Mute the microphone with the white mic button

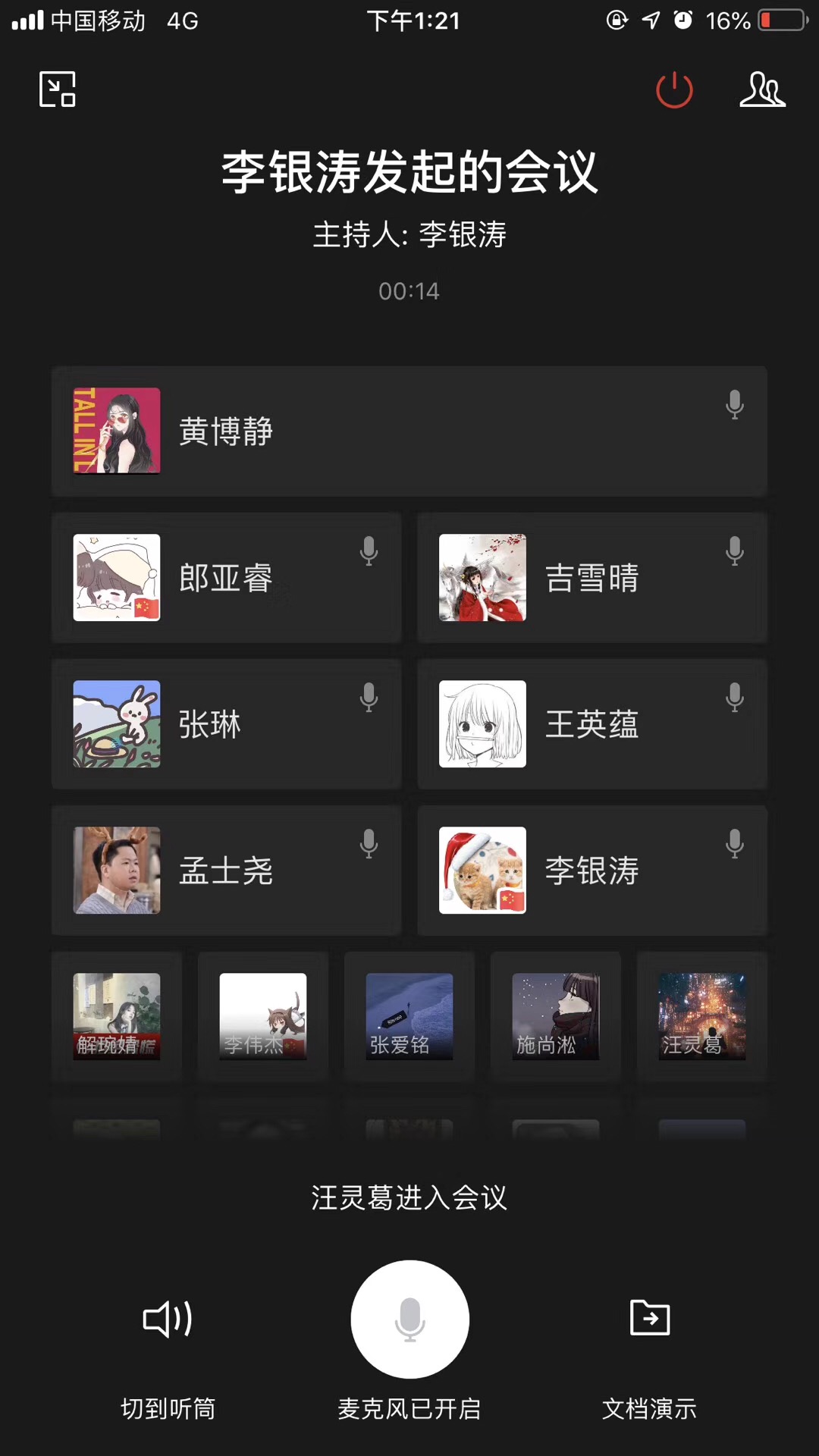409,1319
